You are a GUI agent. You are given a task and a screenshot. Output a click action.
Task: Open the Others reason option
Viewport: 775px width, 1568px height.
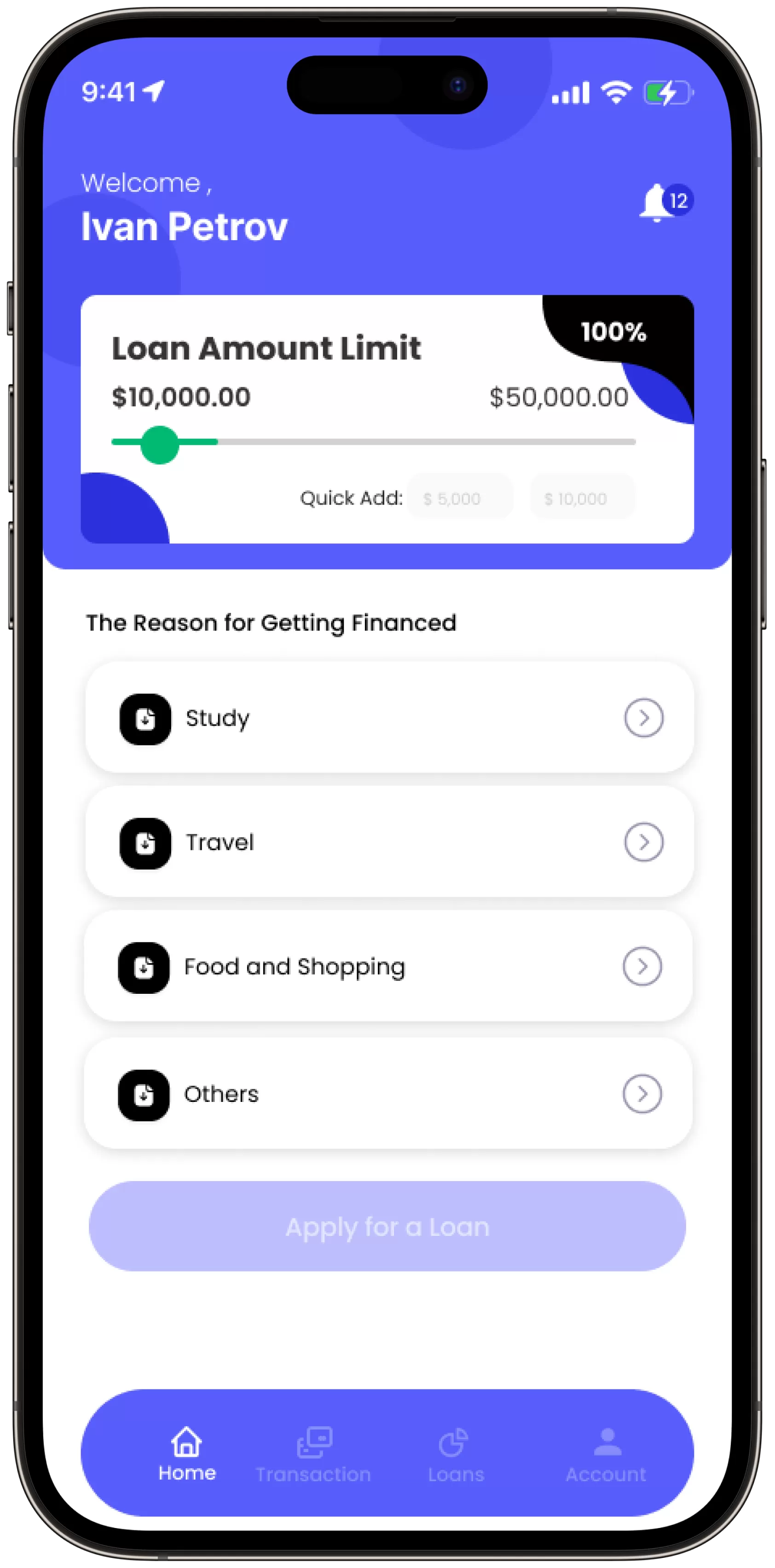tap(388, 1093)
